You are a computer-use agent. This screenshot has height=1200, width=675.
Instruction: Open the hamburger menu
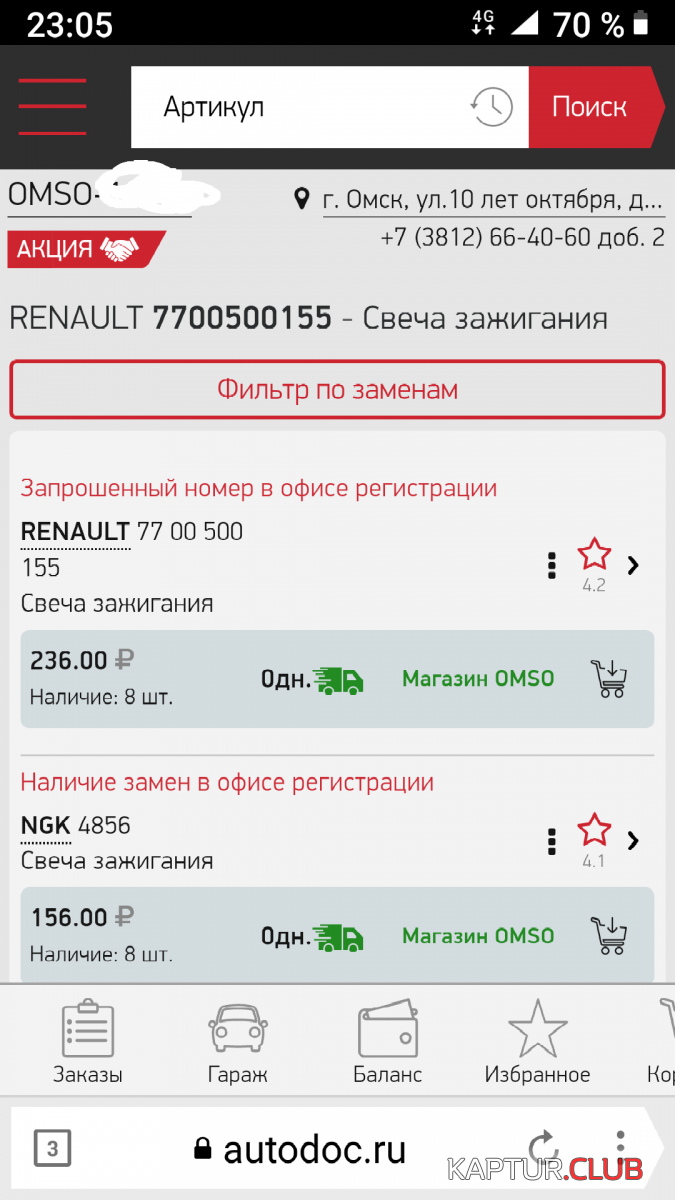52,106
